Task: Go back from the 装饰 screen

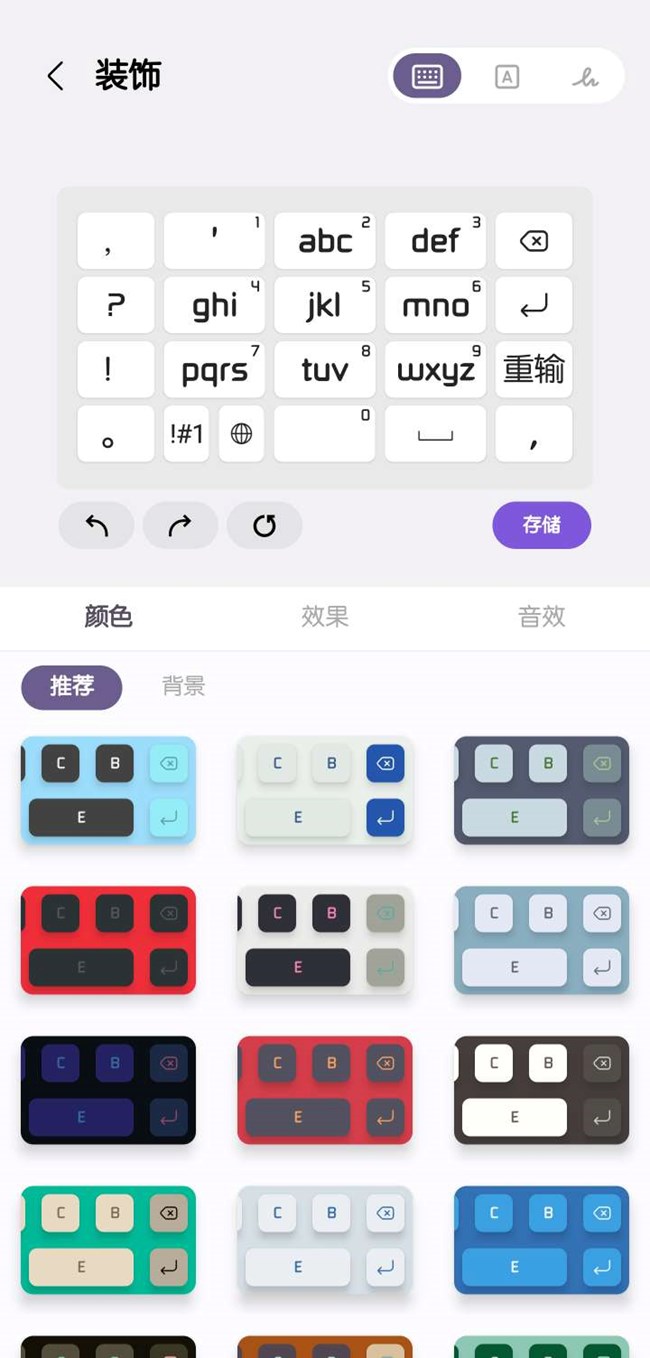Action: point(55,76)
